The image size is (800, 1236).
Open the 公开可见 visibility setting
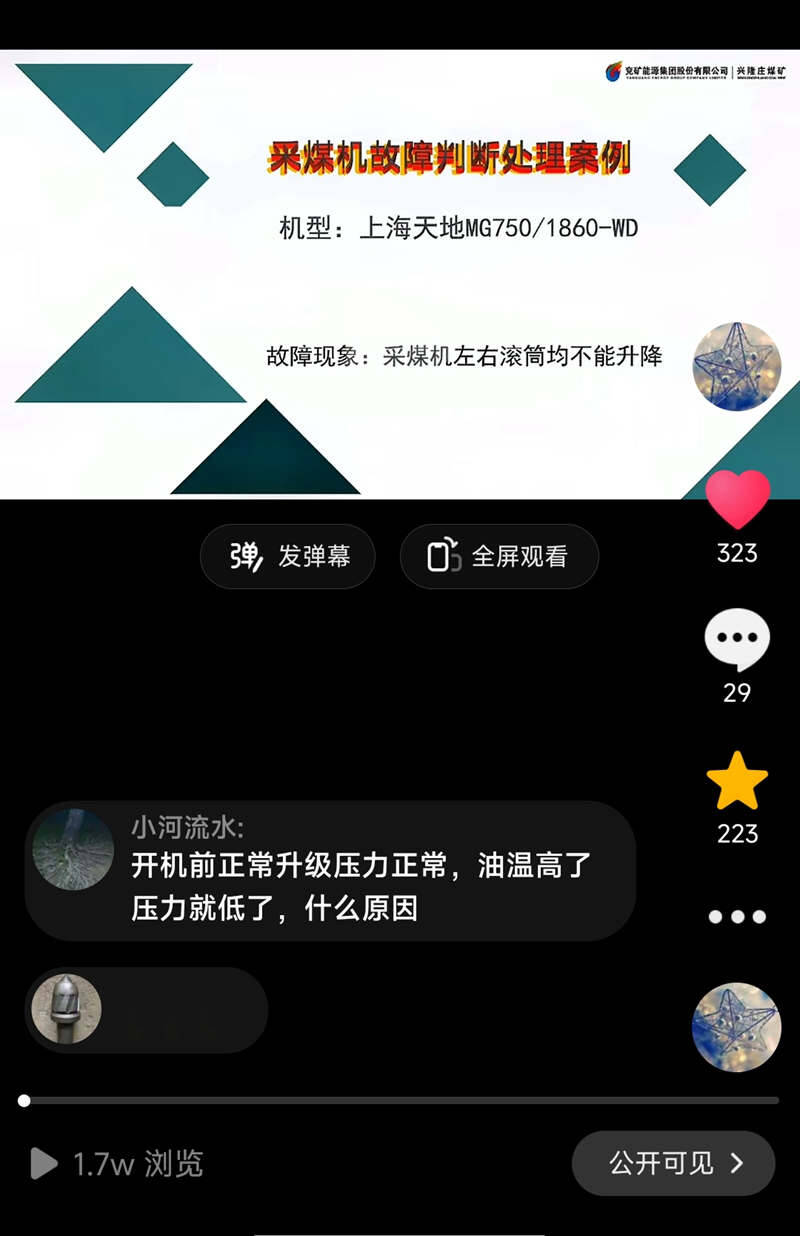673,1163
